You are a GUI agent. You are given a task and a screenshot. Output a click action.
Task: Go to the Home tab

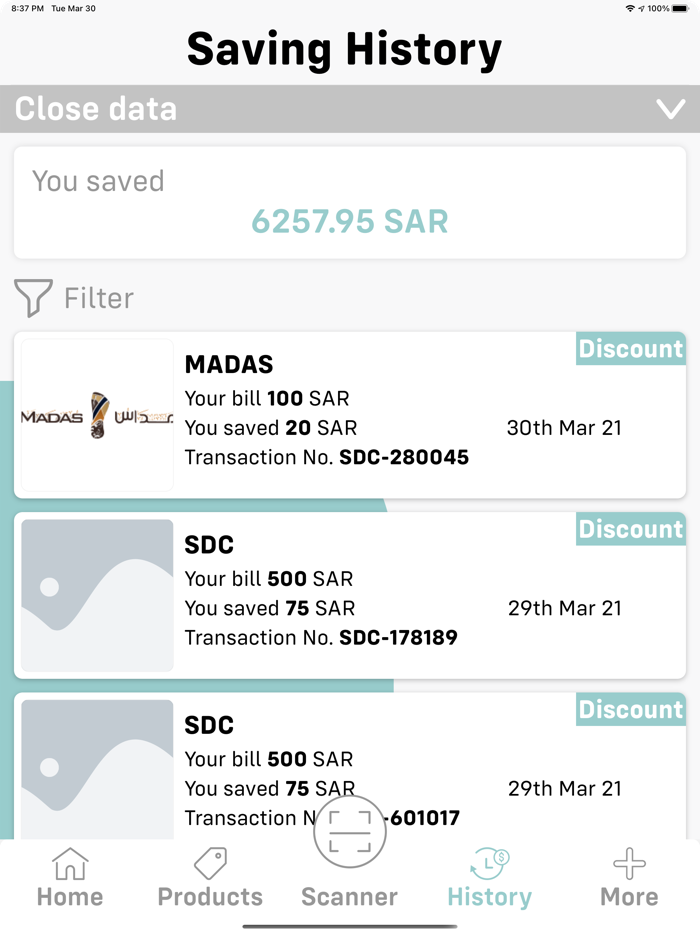pyautogui.click(x=70, y=878)
